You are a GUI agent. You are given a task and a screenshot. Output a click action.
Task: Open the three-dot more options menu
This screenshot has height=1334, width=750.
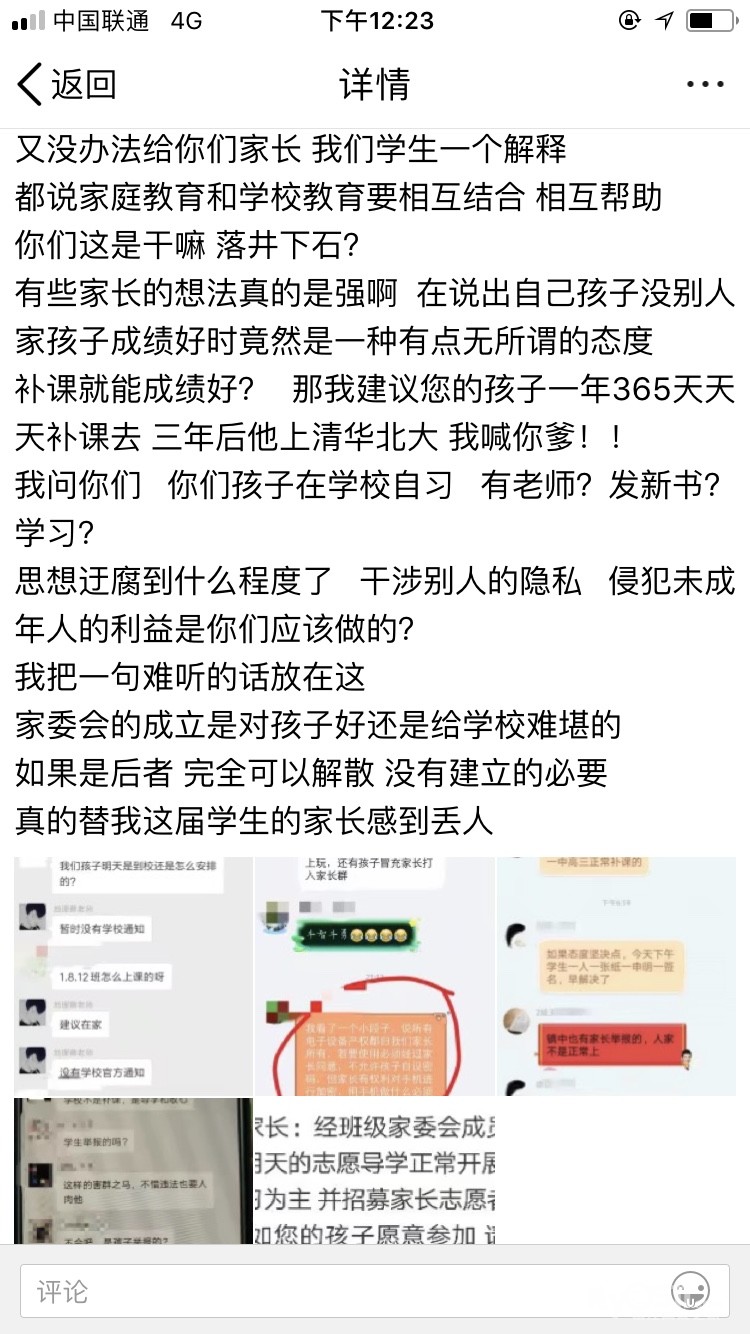pyautogui.click(x=705, y=85)
